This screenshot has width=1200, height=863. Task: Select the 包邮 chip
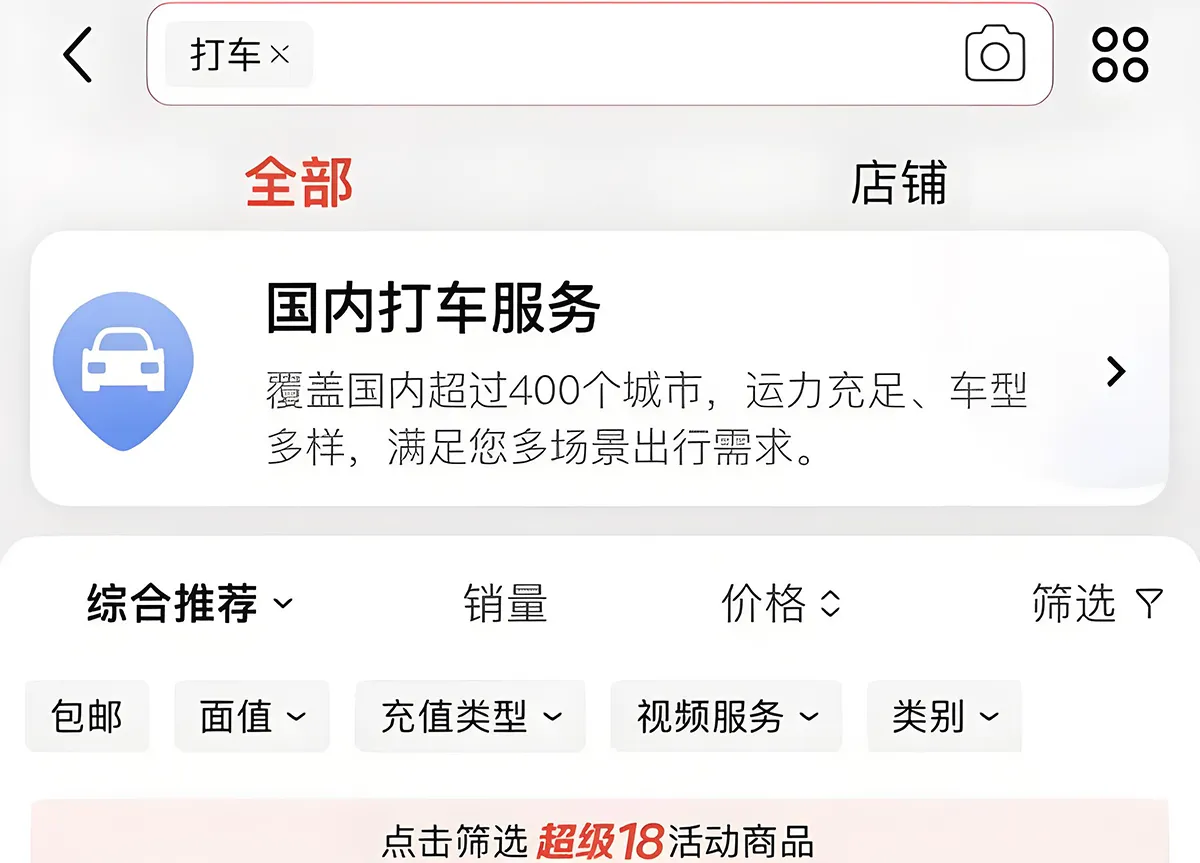87,716
